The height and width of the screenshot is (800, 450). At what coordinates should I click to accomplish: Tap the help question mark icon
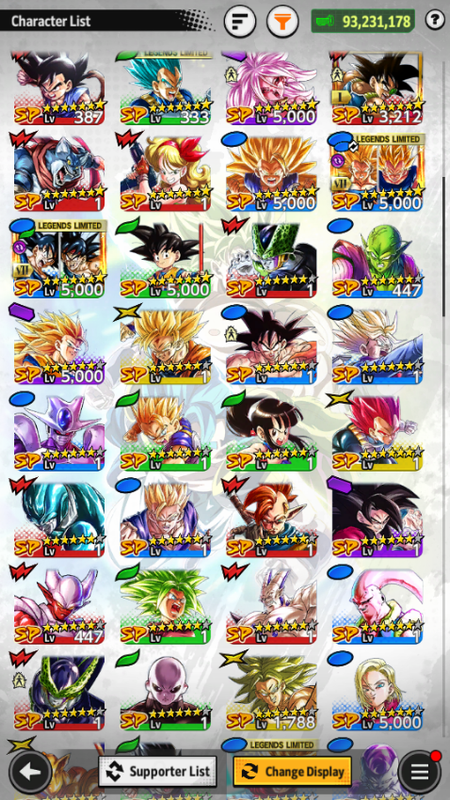[434, 20]
